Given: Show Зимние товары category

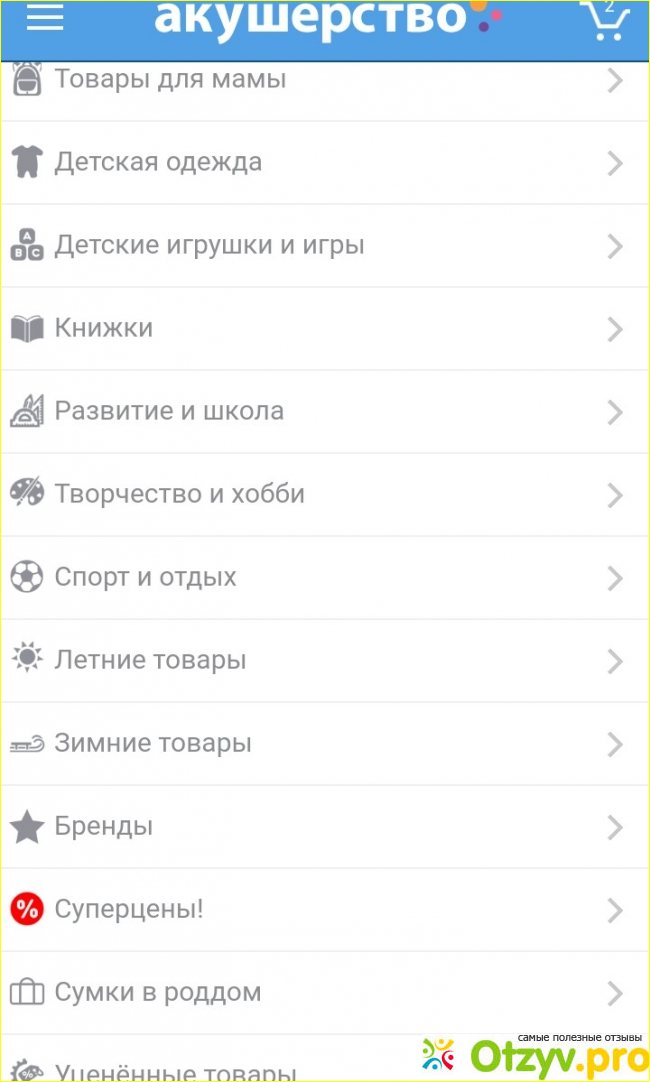Looking at the screenshot, I should pyautogui.click(x=153, y=743).
